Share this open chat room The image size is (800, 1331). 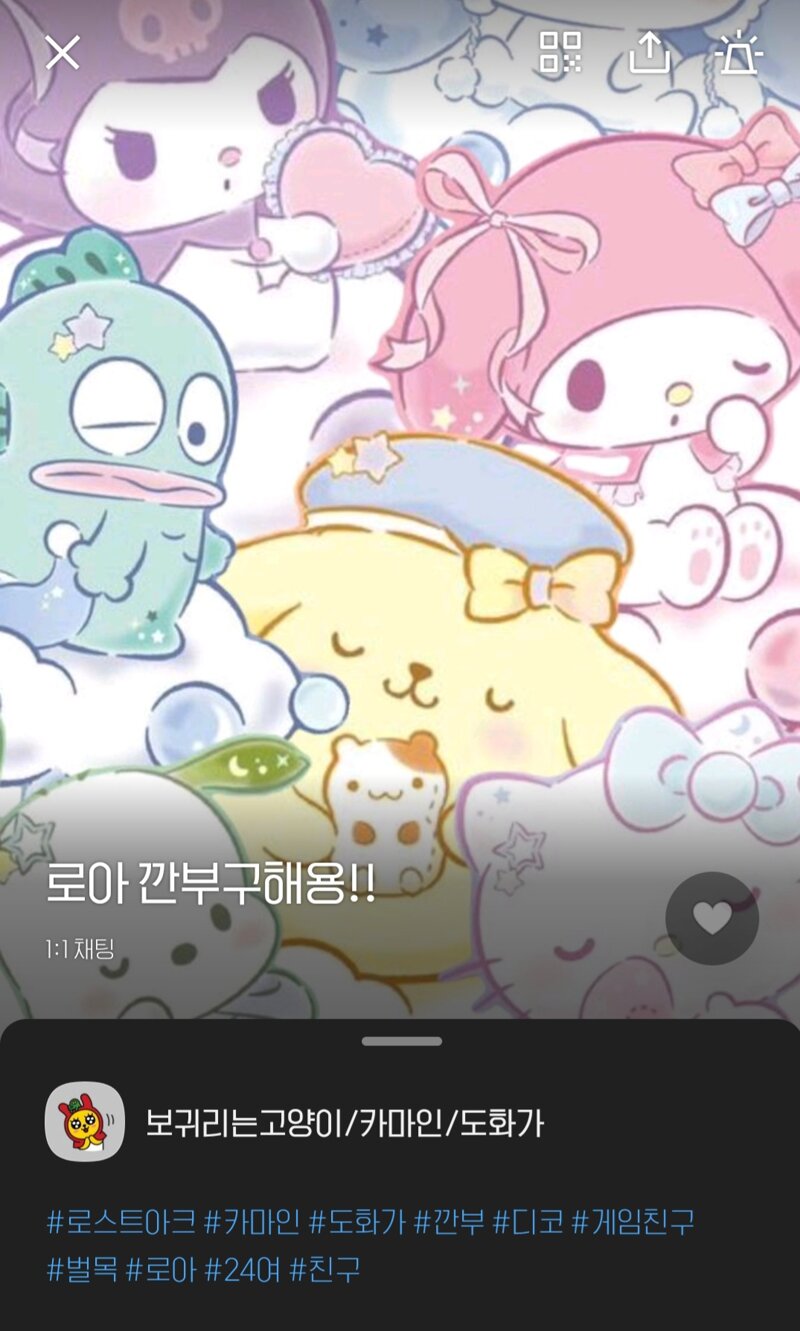[649, 53]
